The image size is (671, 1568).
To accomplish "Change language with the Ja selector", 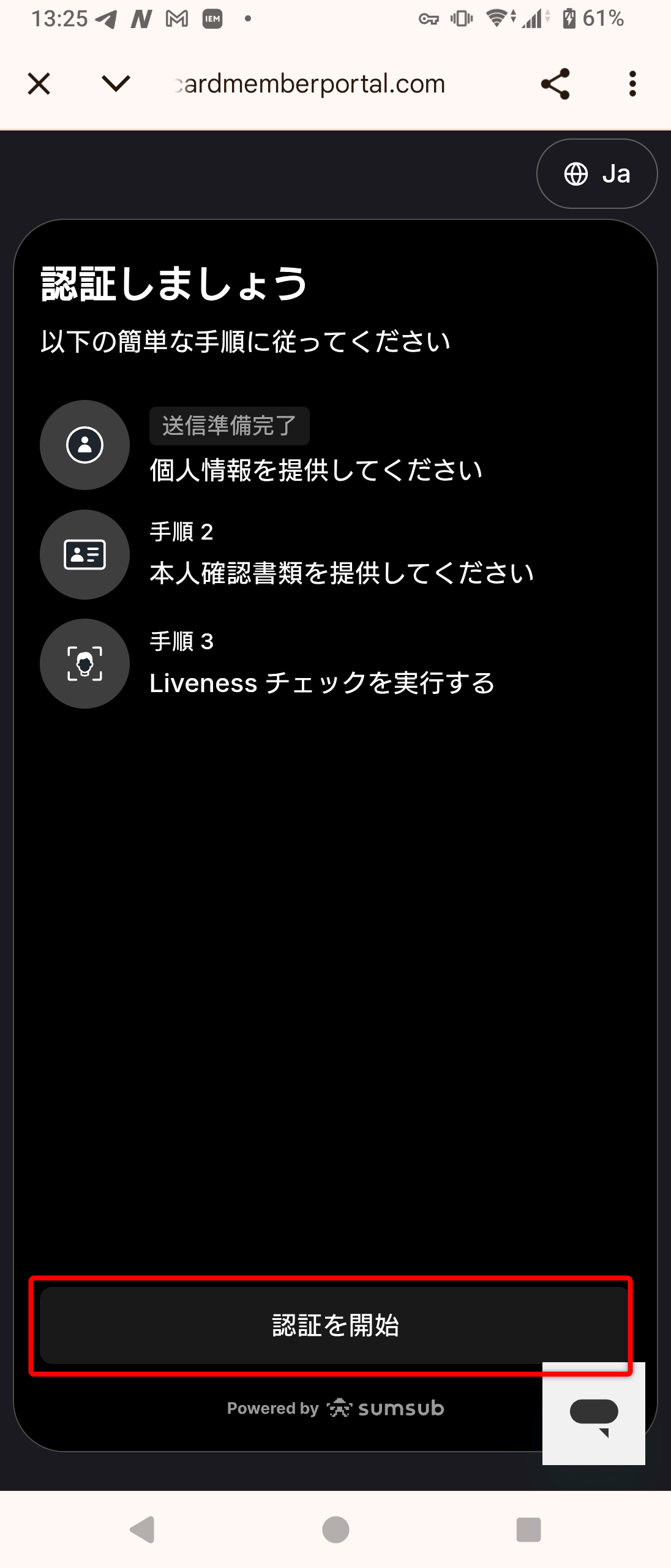I will tap(597, 174).
